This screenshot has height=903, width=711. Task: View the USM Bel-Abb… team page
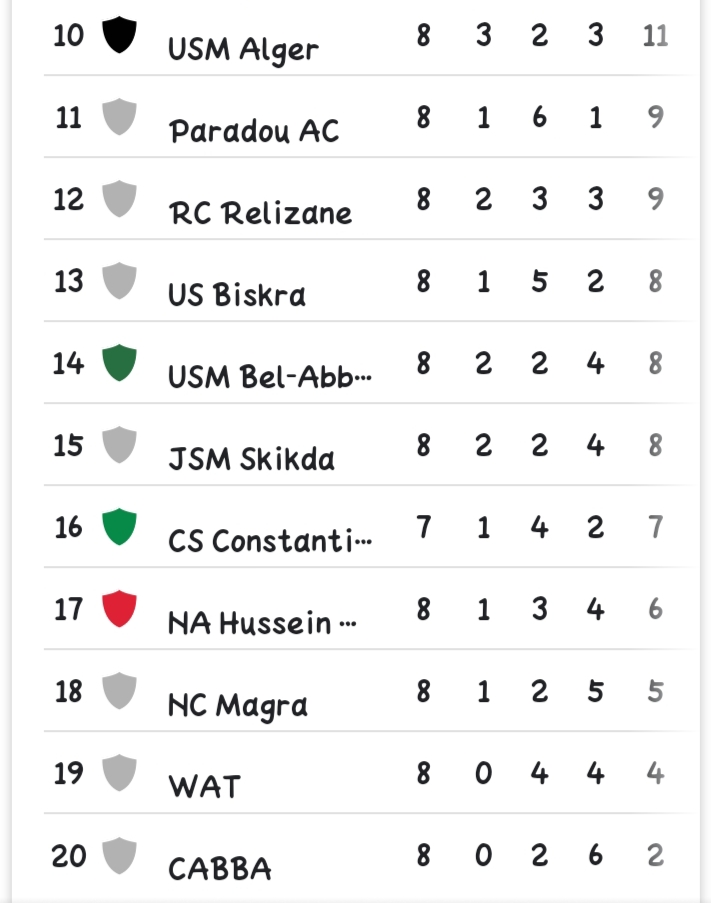368,363
